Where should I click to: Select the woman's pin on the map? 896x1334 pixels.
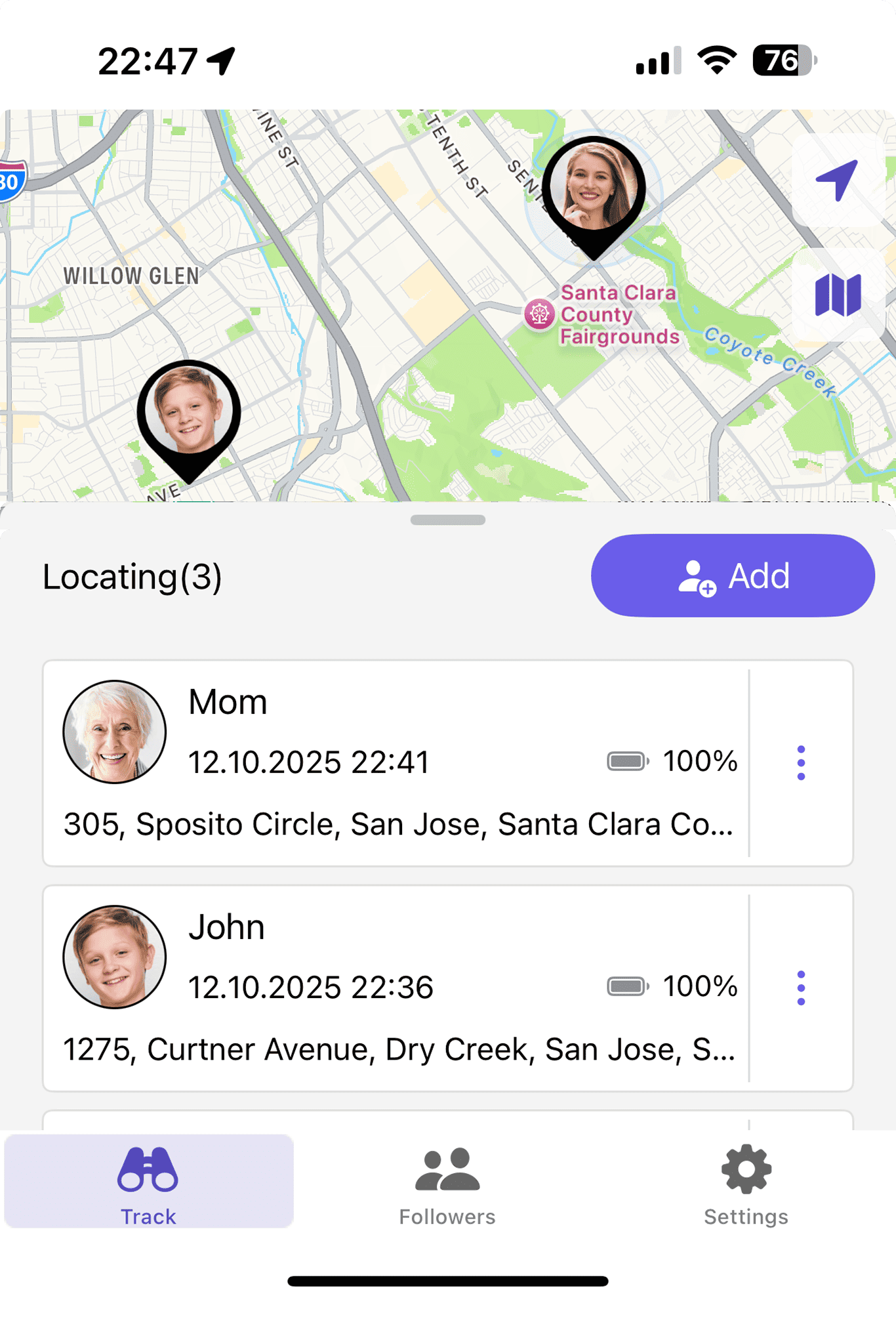[594, 192]
